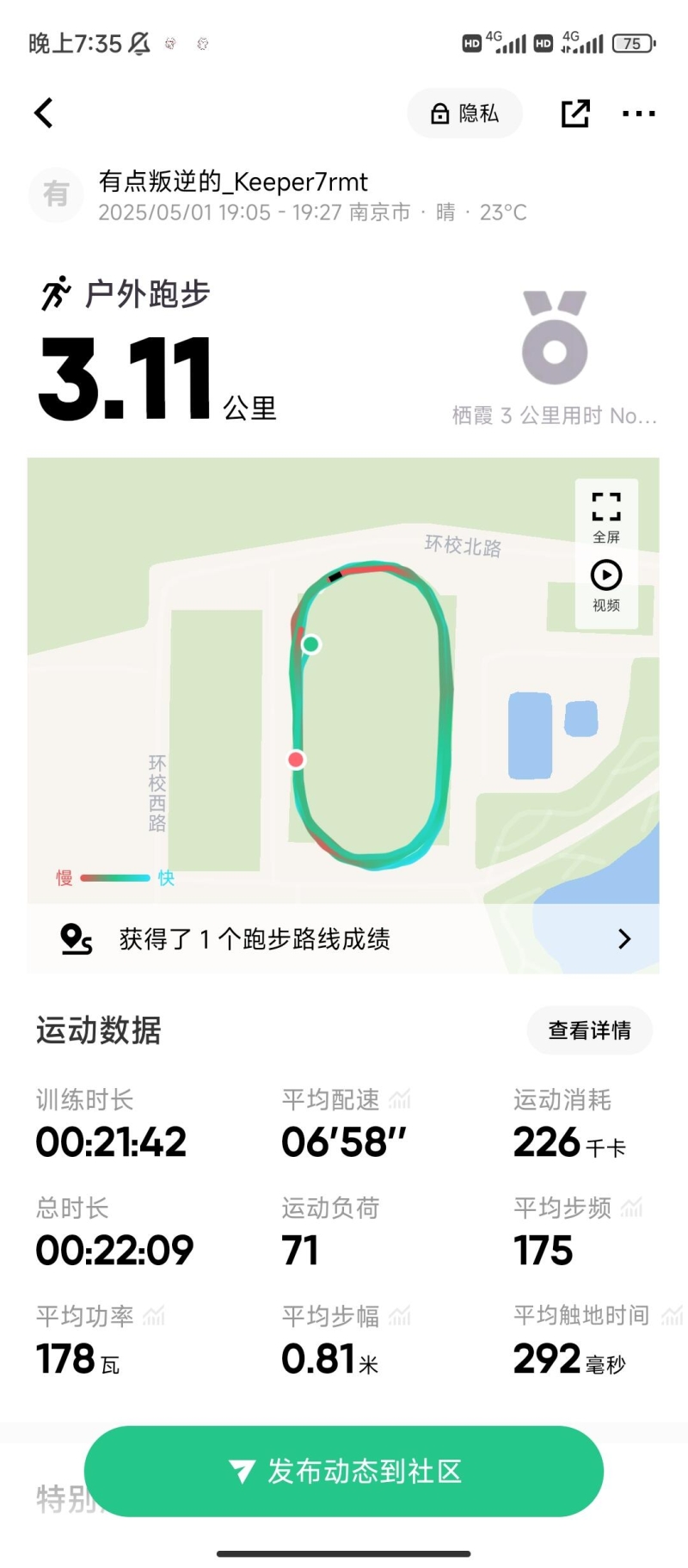Open the 获得了 1 个跑步路线成绩 row
This screenshot has height=1568, width=688.
pos(343,938)
